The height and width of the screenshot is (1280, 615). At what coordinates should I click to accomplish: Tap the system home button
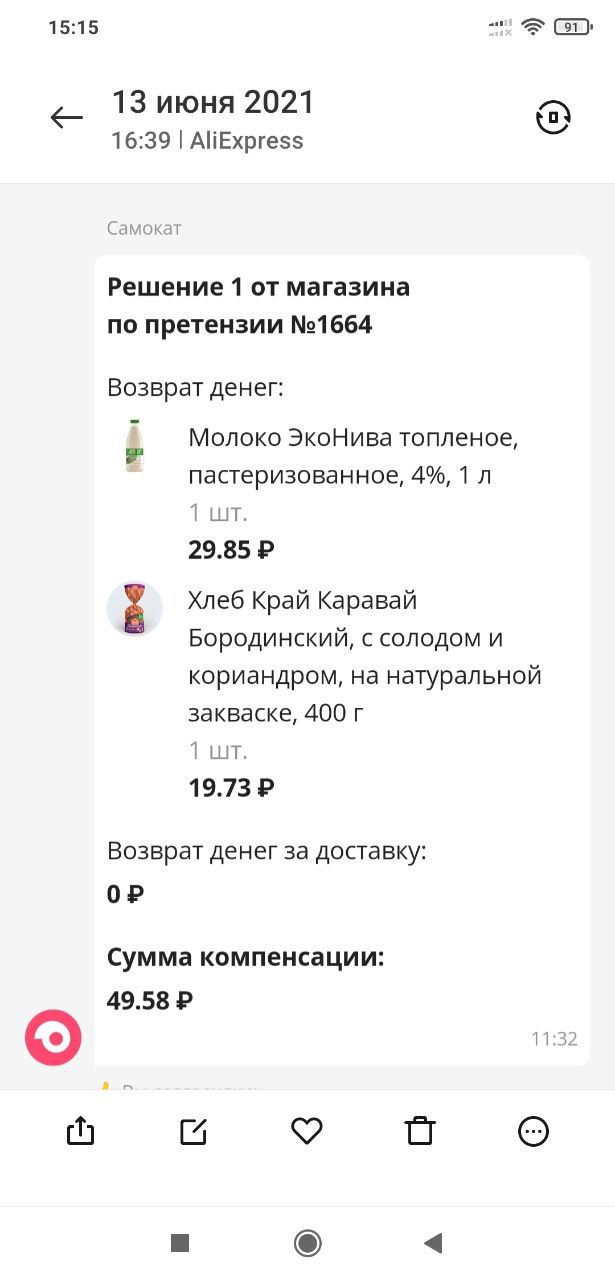click(x=307, y=1243)
